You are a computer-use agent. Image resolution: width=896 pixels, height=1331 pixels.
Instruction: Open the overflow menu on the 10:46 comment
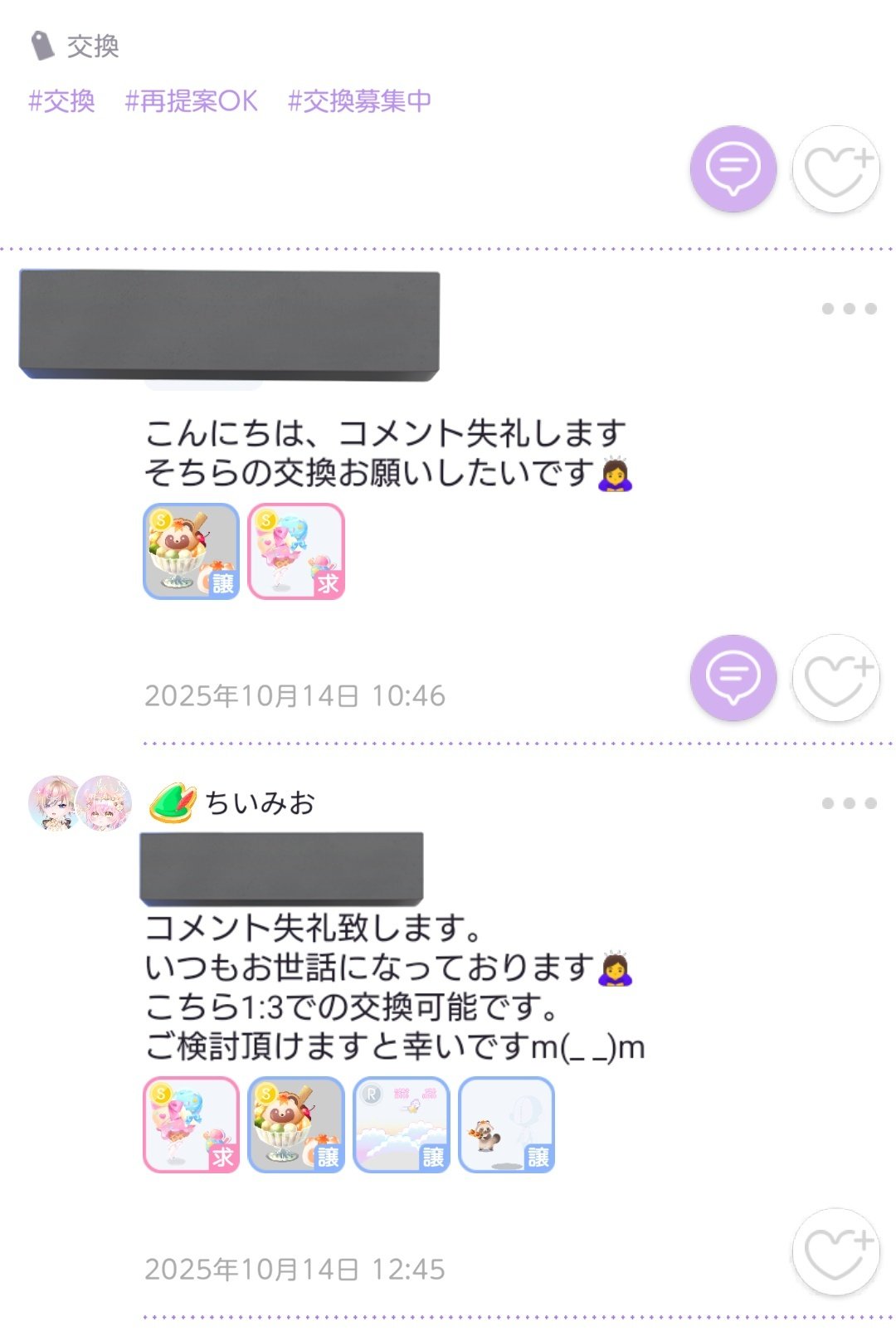[x=849, y=309]
